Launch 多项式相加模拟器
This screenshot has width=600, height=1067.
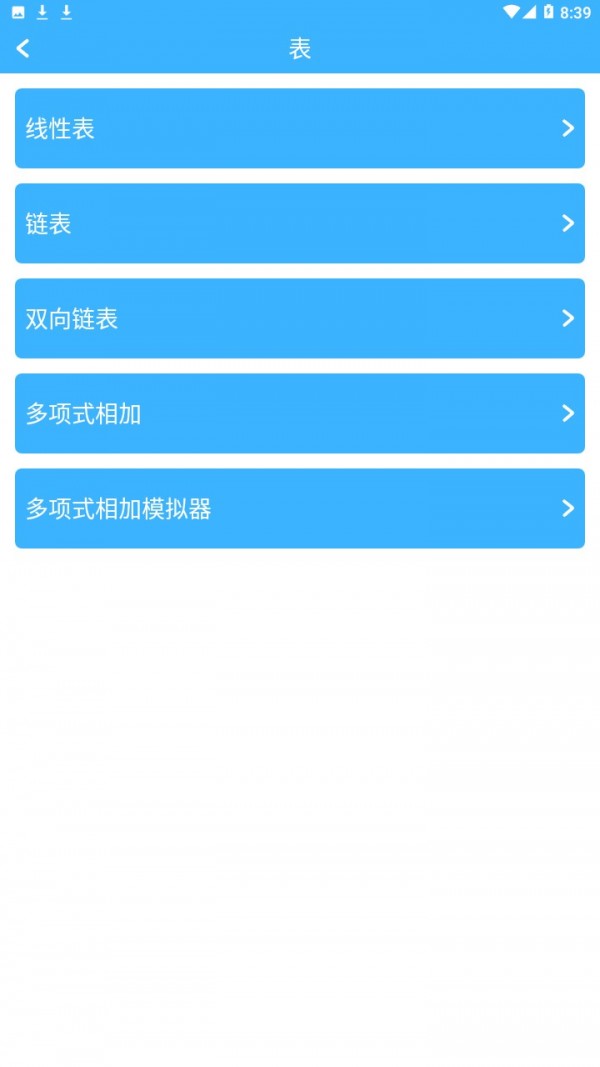point(300,508)
